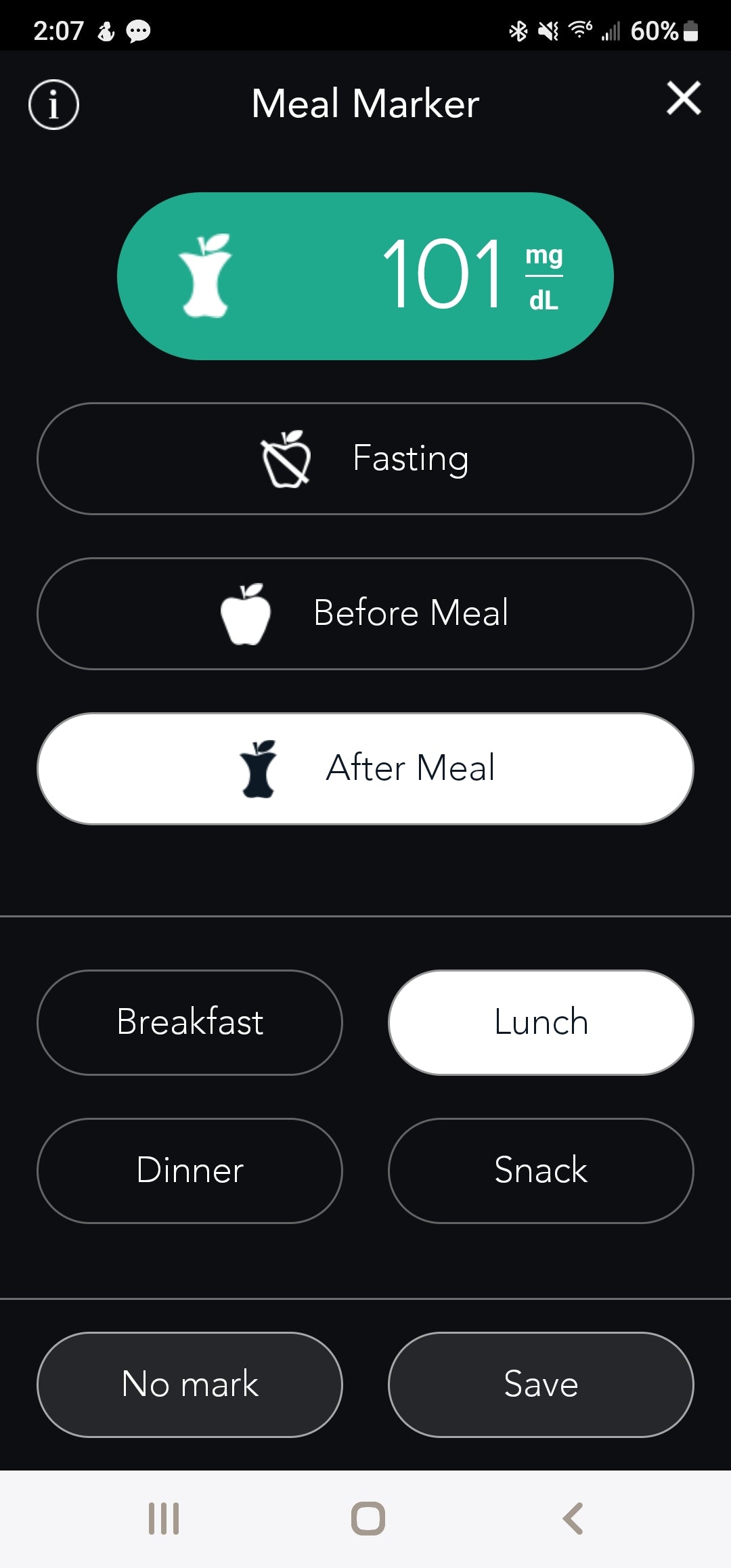Select the Fasting meal marker
Image resolution: width=731 pixels, height=1568 pixels.
click(x=365, y=458)
